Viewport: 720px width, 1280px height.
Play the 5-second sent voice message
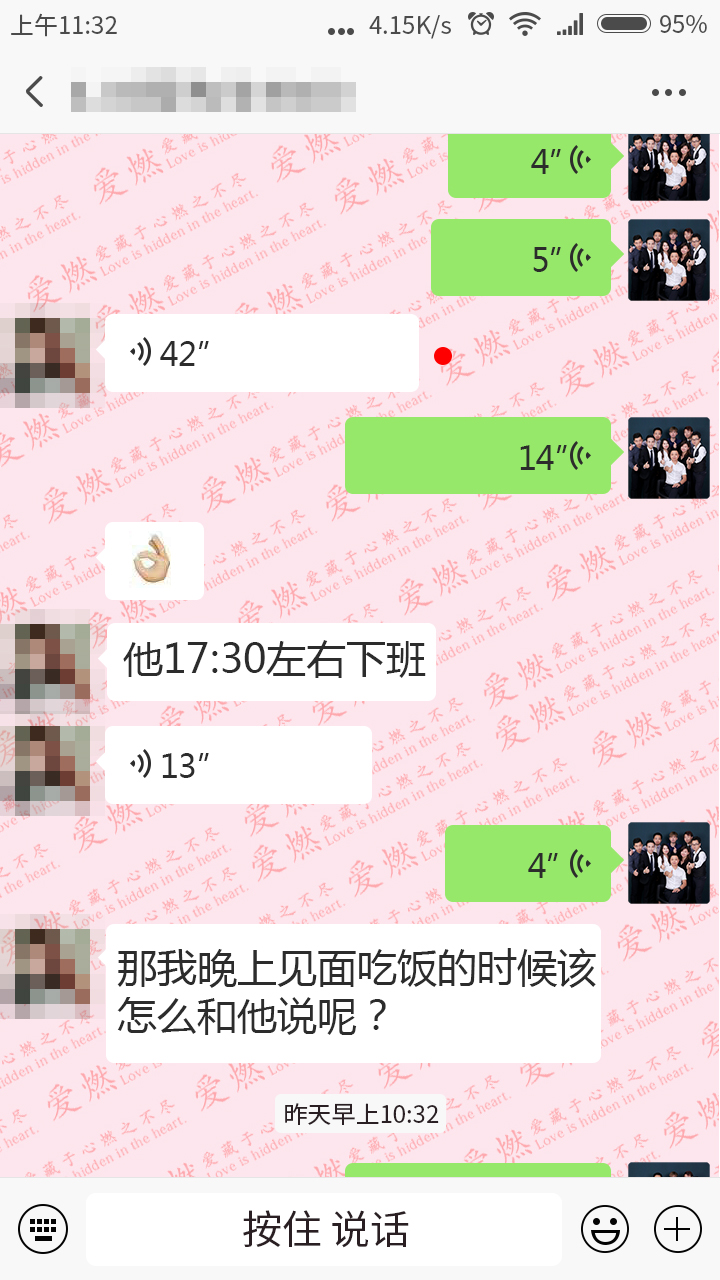pyautogui.click(x=520, y=258)
